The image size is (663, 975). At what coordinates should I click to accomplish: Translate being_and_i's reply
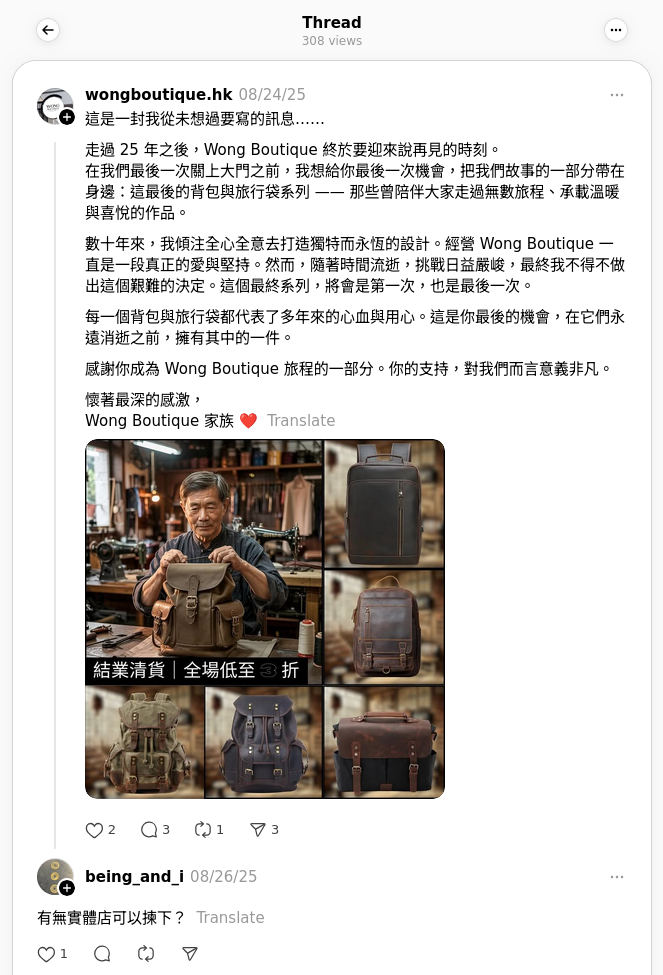click(x=230, y=918)
